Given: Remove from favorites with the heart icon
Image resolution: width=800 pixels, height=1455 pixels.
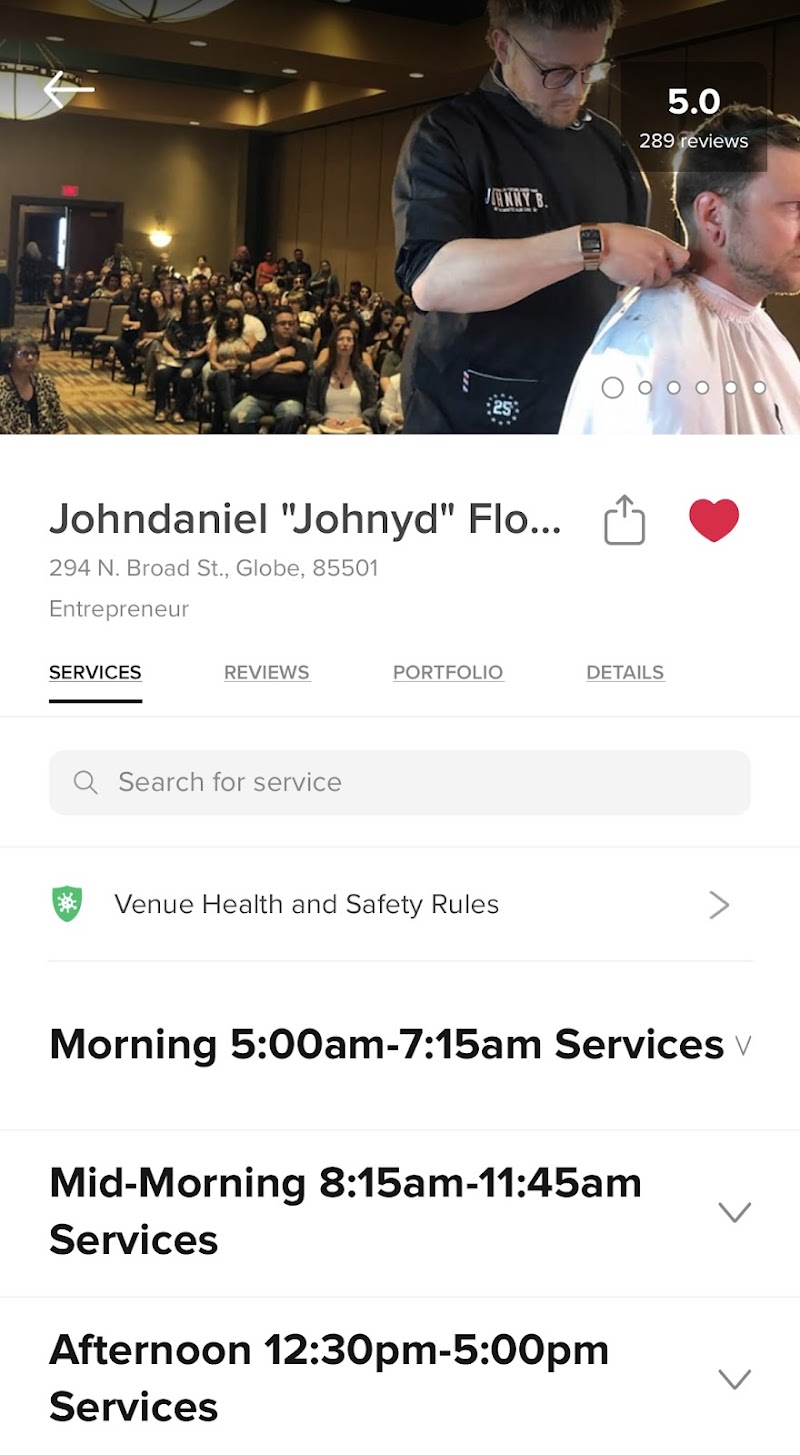Looking at the screenshot, I should click(714, 520).
